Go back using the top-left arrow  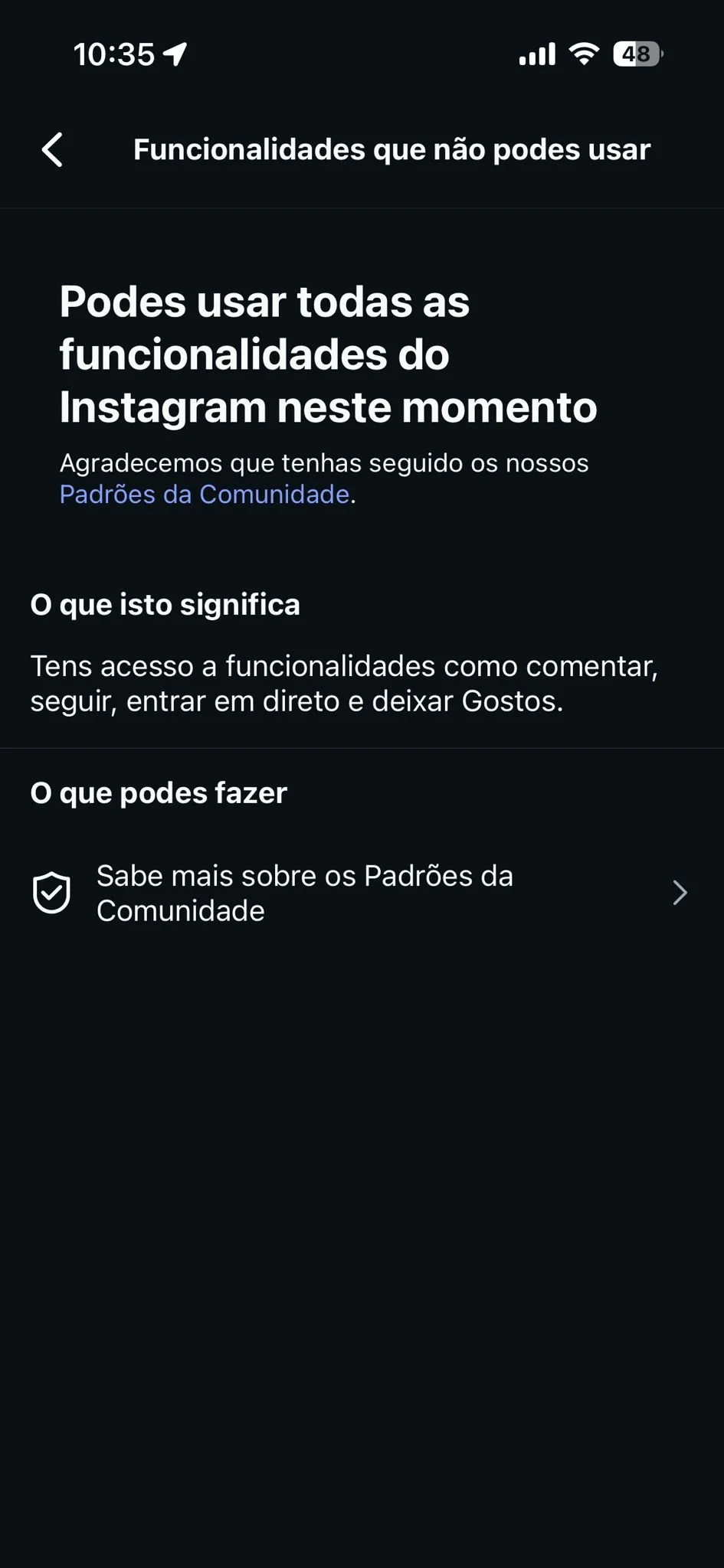(52, 149)
